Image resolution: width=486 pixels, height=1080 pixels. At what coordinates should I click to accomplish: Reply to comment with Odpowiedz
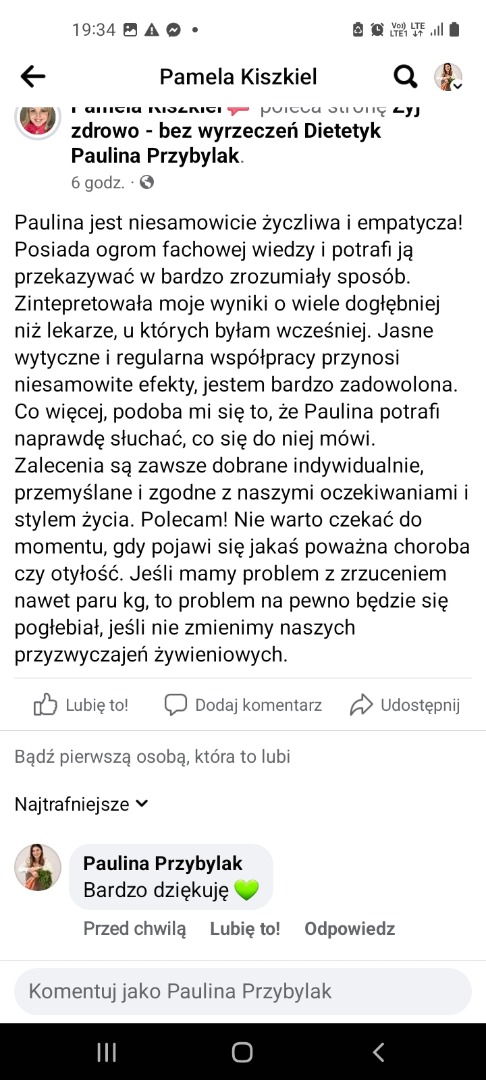tap(350, 928)
